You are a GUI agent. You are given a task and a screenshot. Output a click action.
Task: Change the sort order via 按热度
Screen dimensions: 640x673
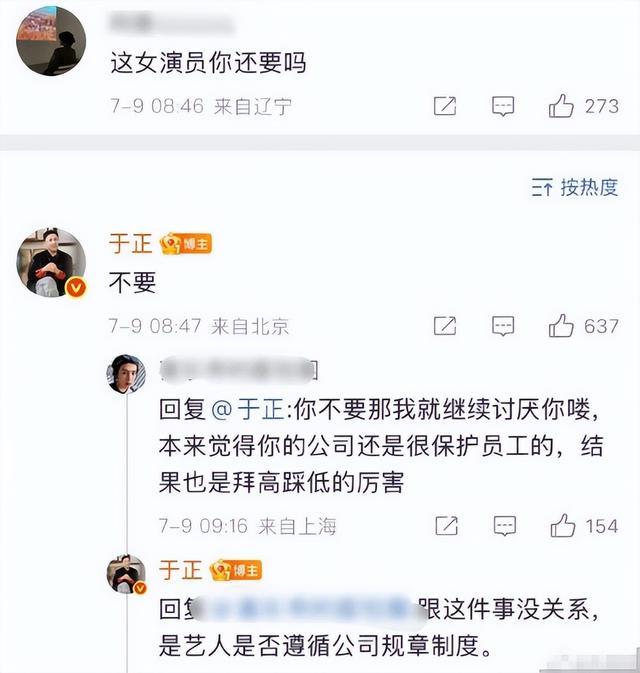tap(576, 187)
